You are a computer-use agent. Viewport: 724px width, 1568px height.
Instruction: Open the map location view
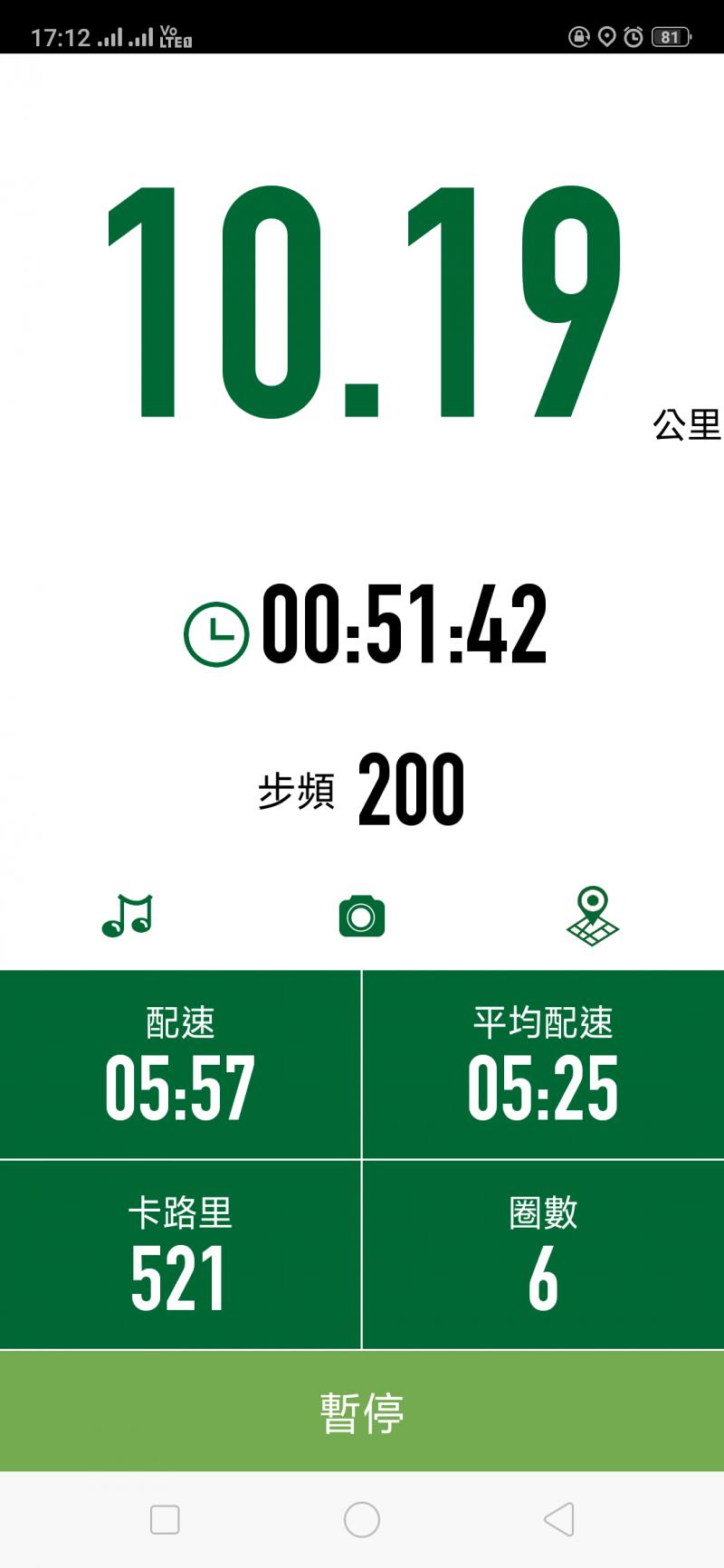[592, 916]
